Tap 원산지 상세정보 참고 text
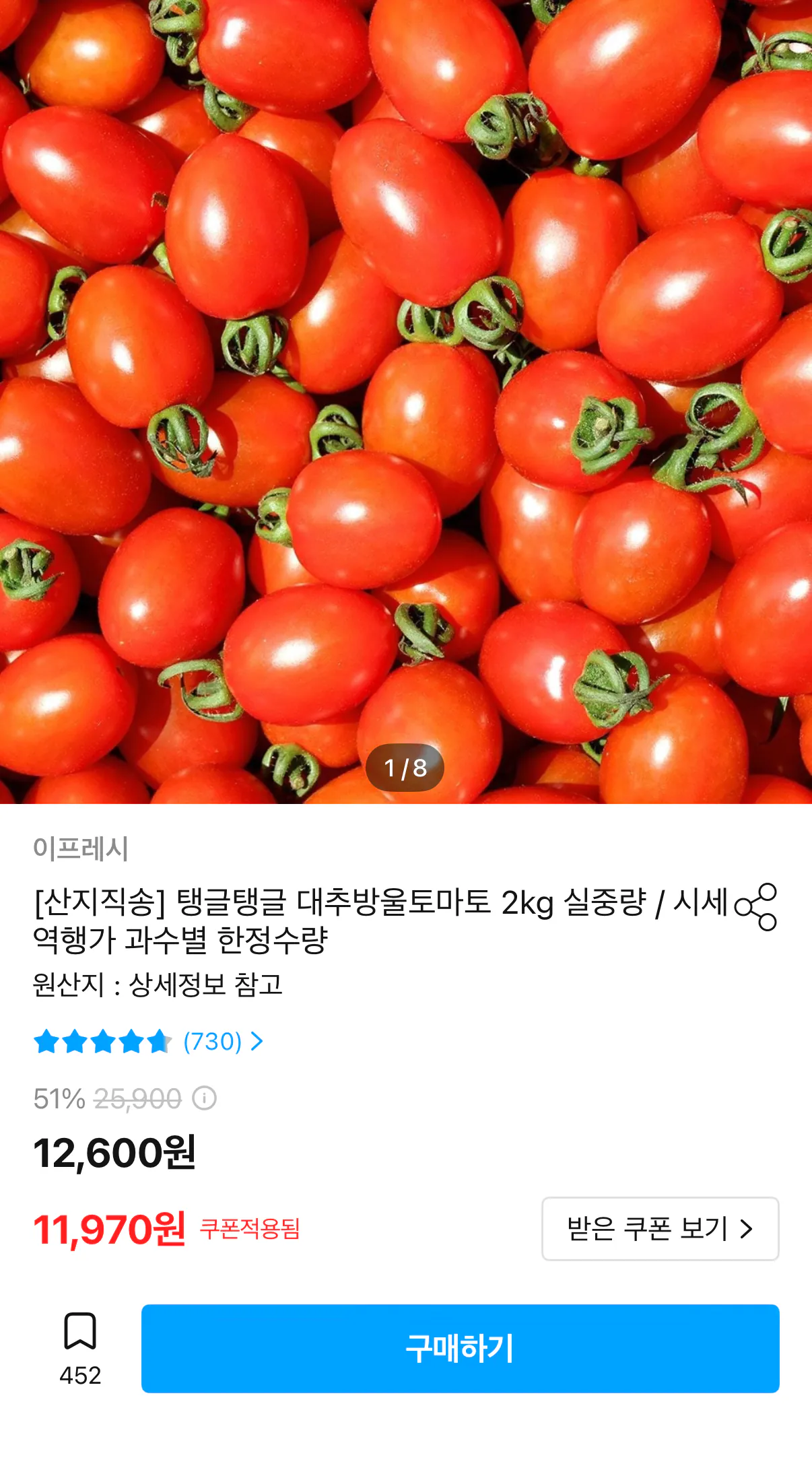The image size is (812, 1474). click(x=157, y=984)
